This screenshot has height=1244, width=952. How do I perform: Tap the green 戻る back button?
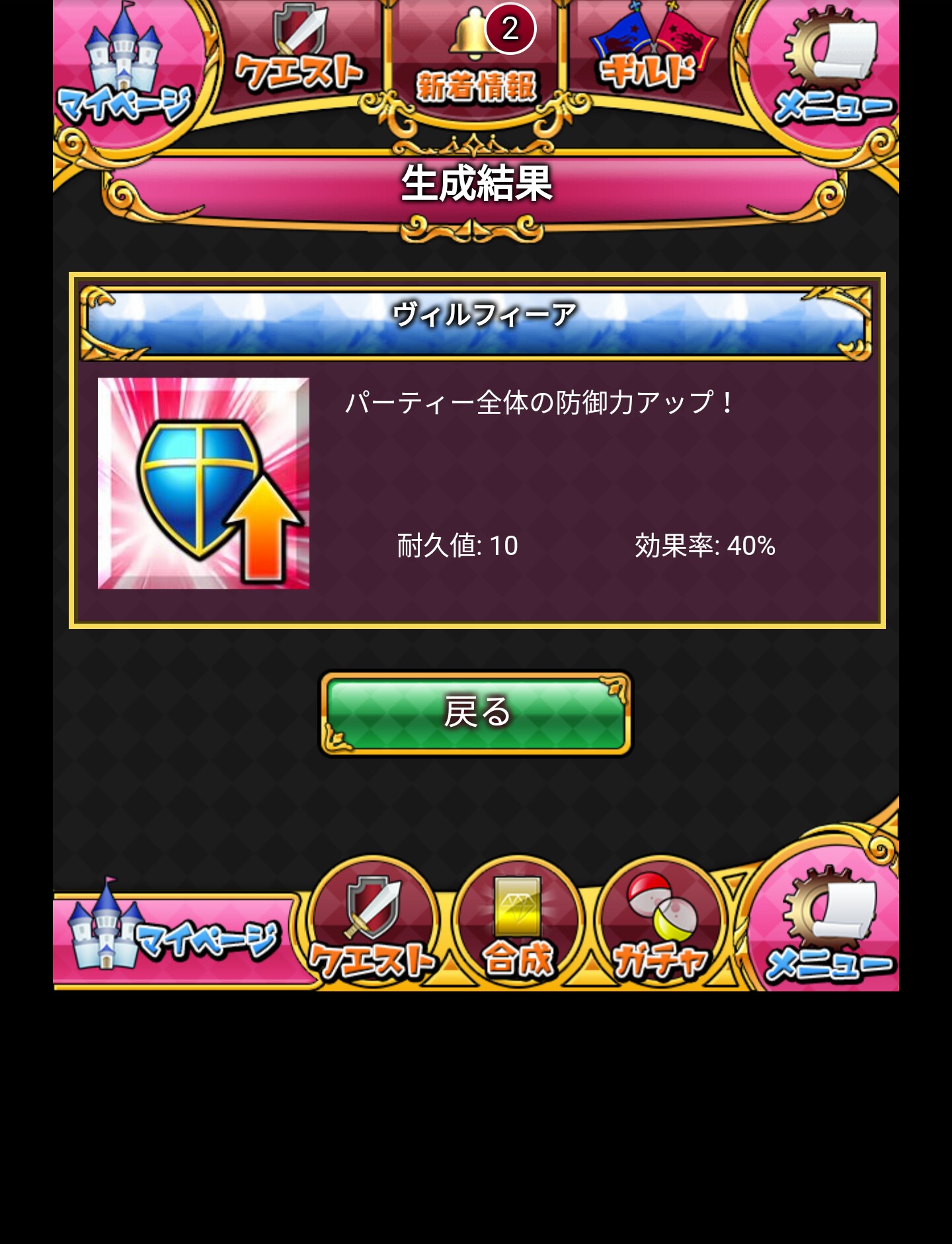476,714
